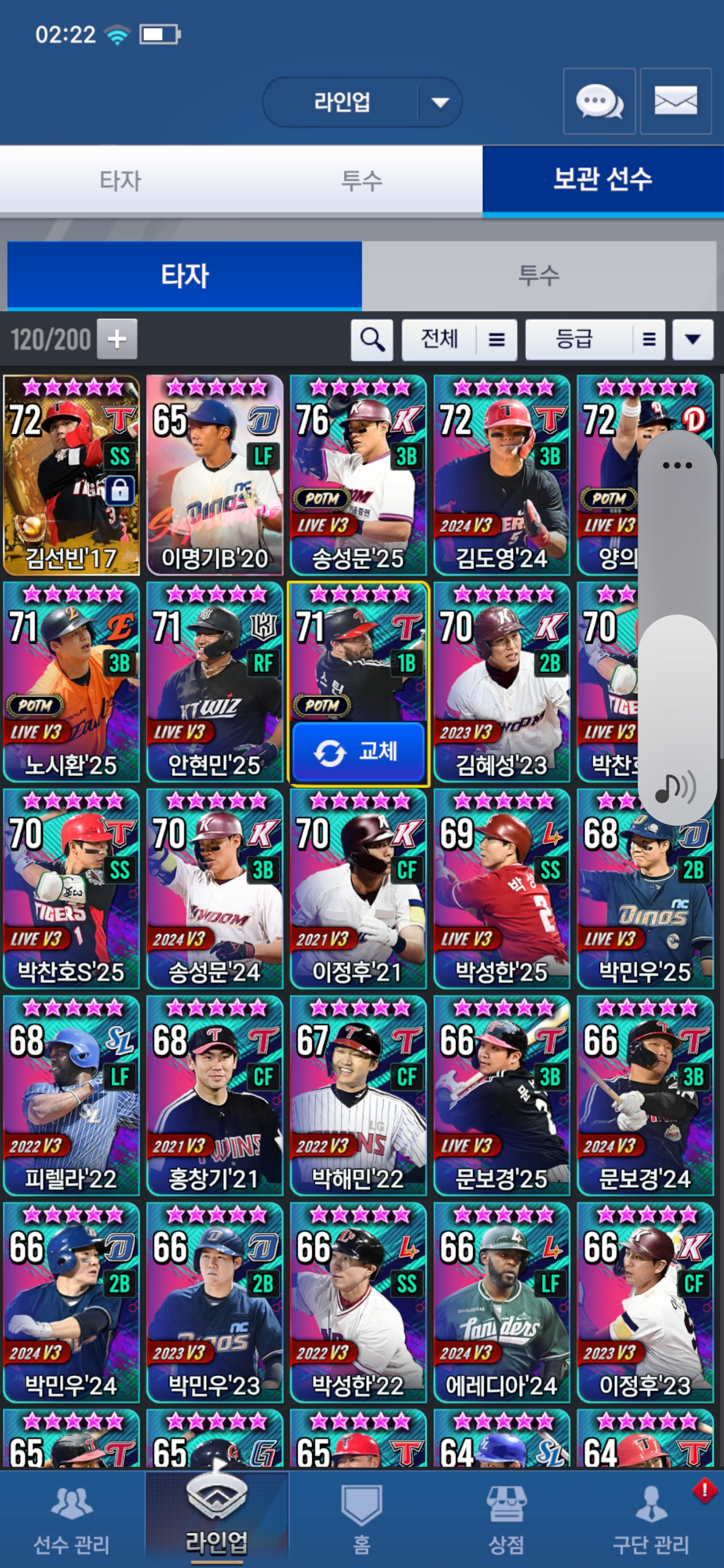Go to 홈 in bottom navigation
The image size is (724, 1568).
coord(361,1519)
